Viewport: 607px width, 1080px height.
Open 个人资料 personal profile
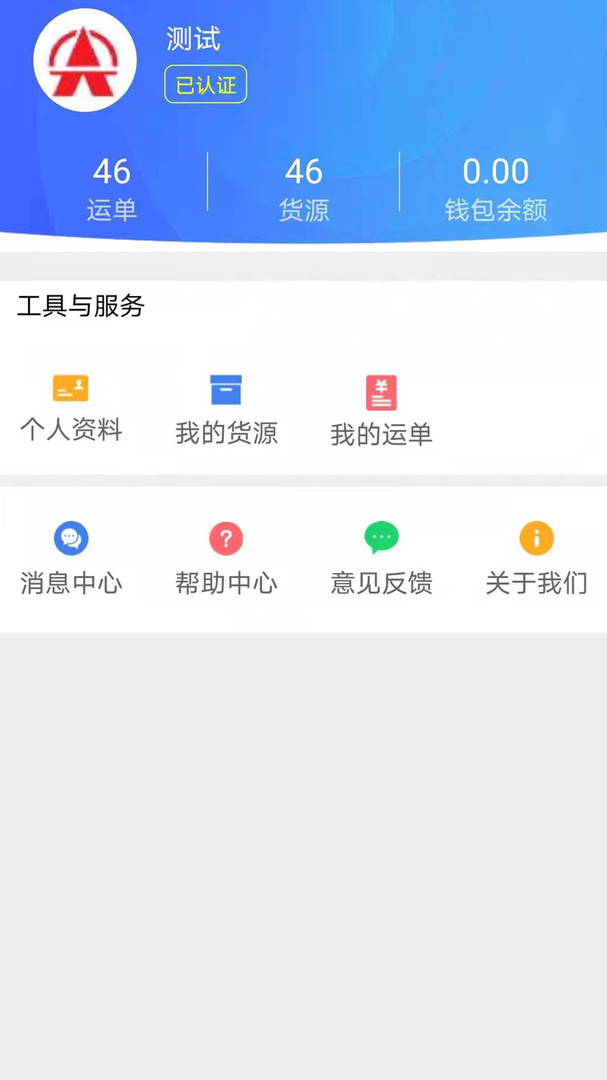(x=71, y=408)
